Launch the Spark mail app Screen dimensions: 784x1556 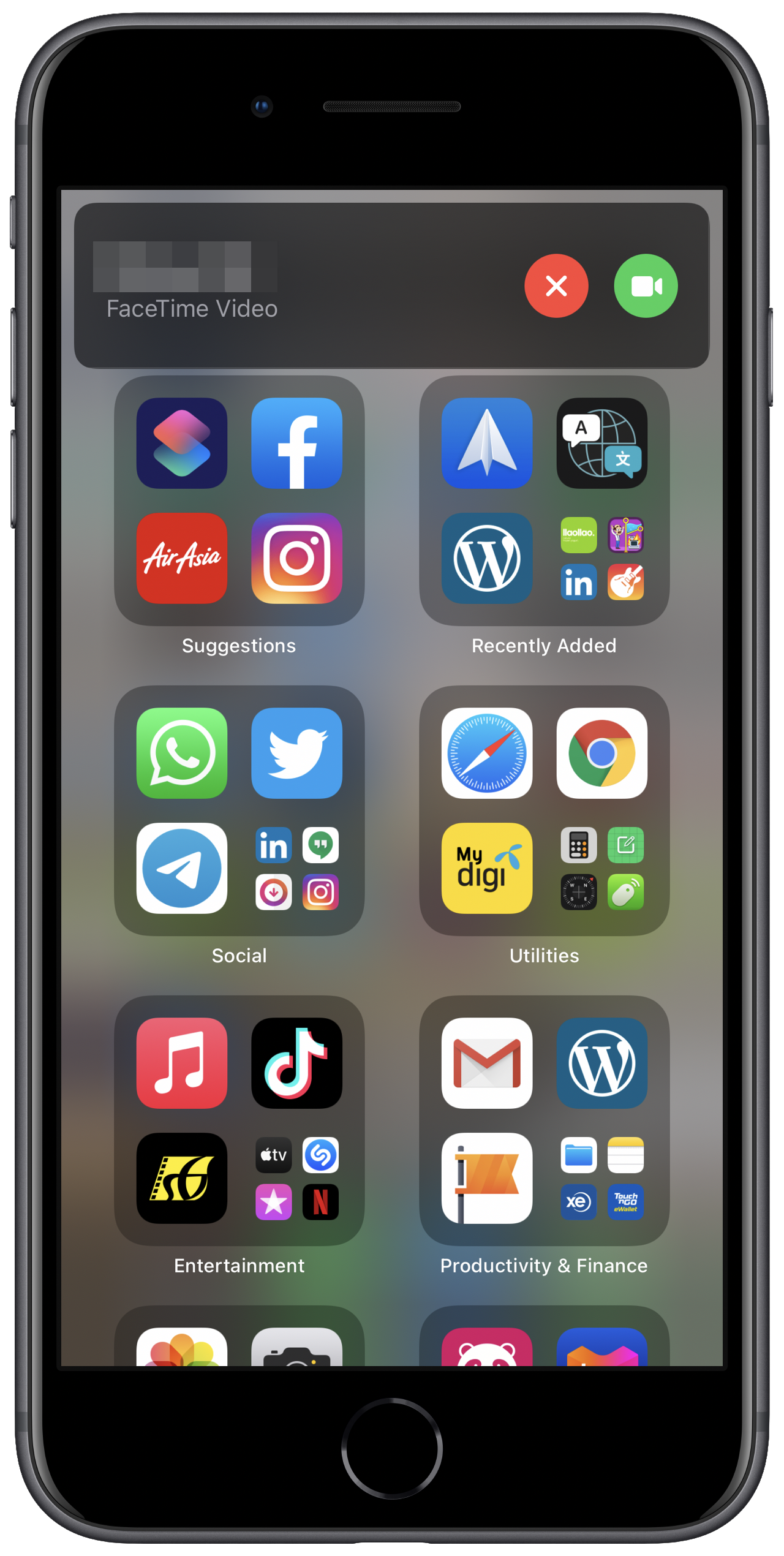[x=487, y=443]
